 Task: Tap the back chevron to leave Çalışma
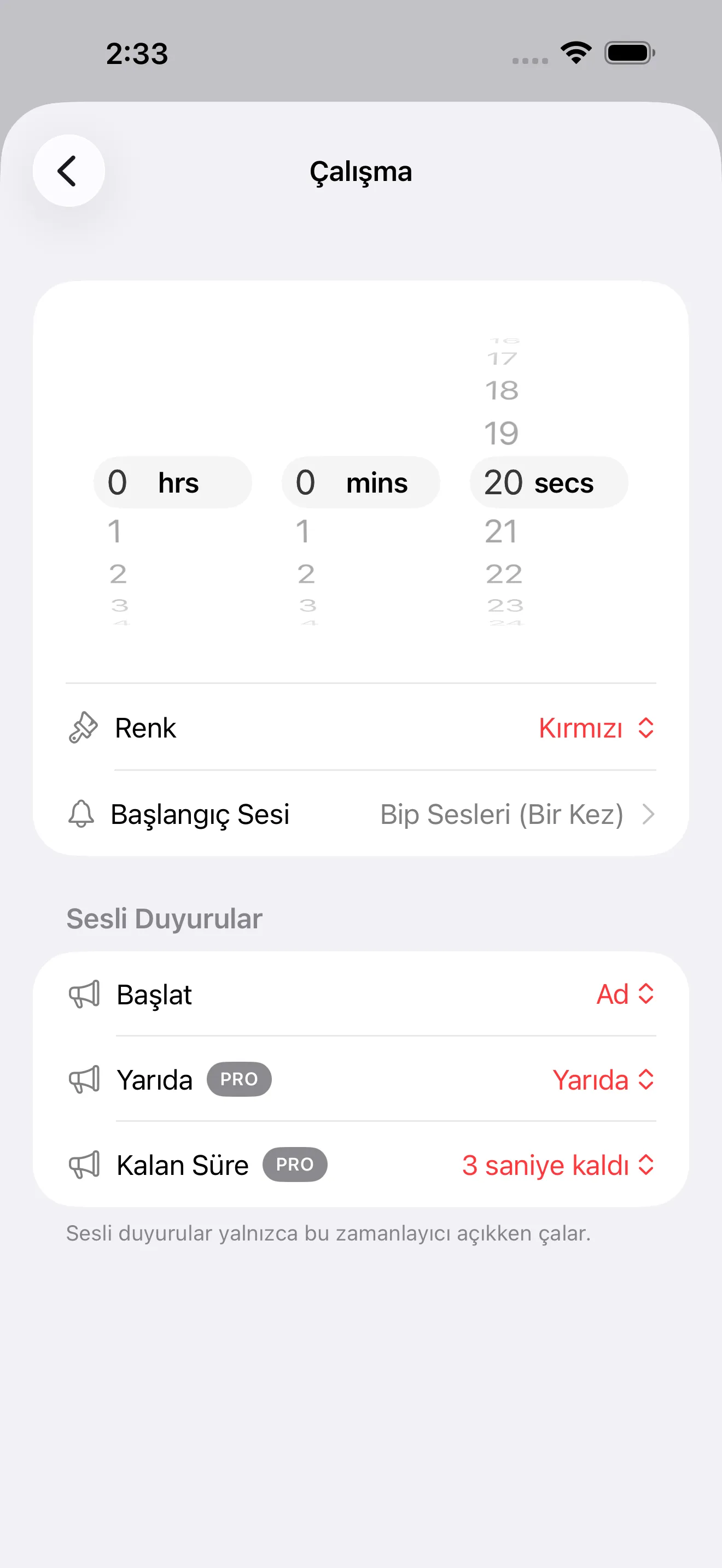[x=68, y=171]
